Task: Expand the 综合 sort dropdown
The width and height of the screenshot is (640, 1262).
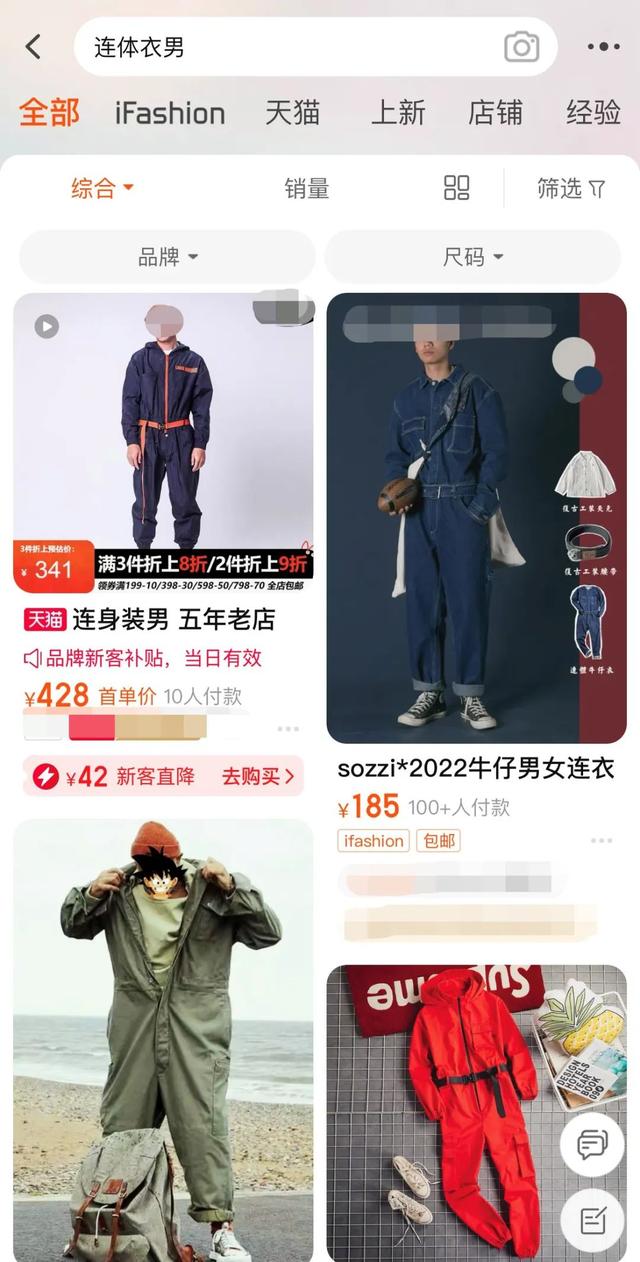Action: click(x=101, y=188)
